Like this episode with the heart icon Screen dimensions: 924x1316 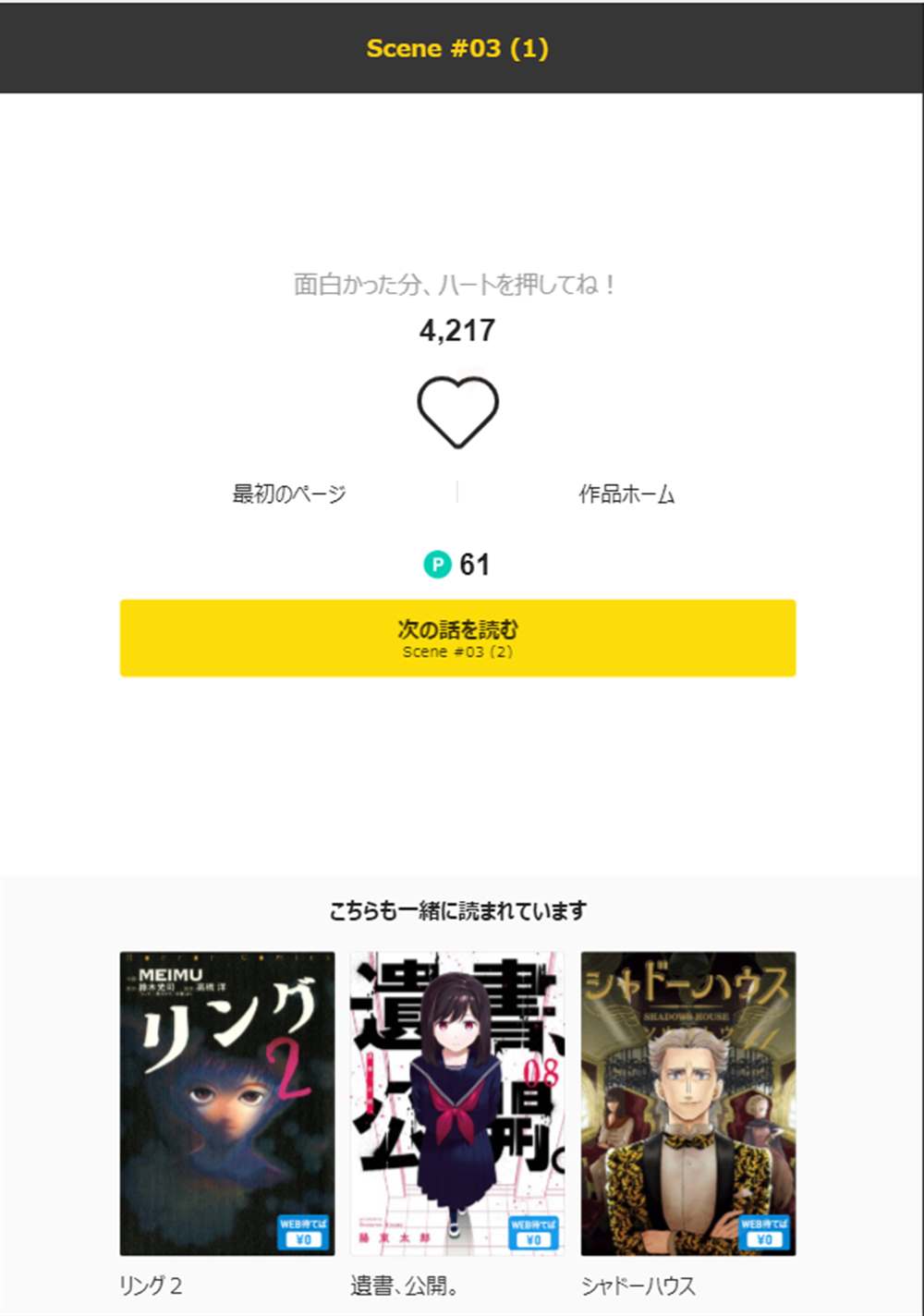tap(457, 411)
